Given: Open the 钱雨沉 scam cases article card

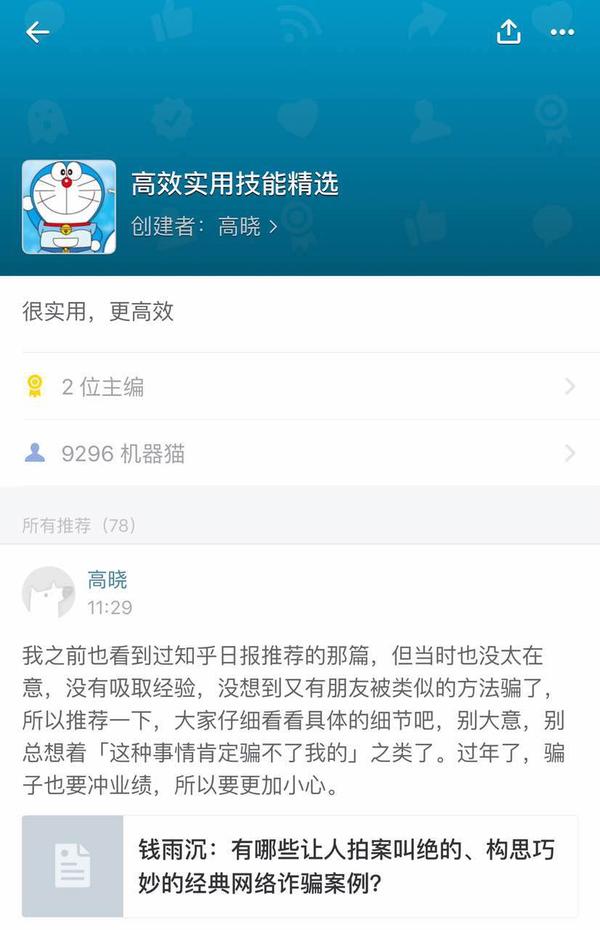Looking at the screenshot, I should [x=300, y=867].
